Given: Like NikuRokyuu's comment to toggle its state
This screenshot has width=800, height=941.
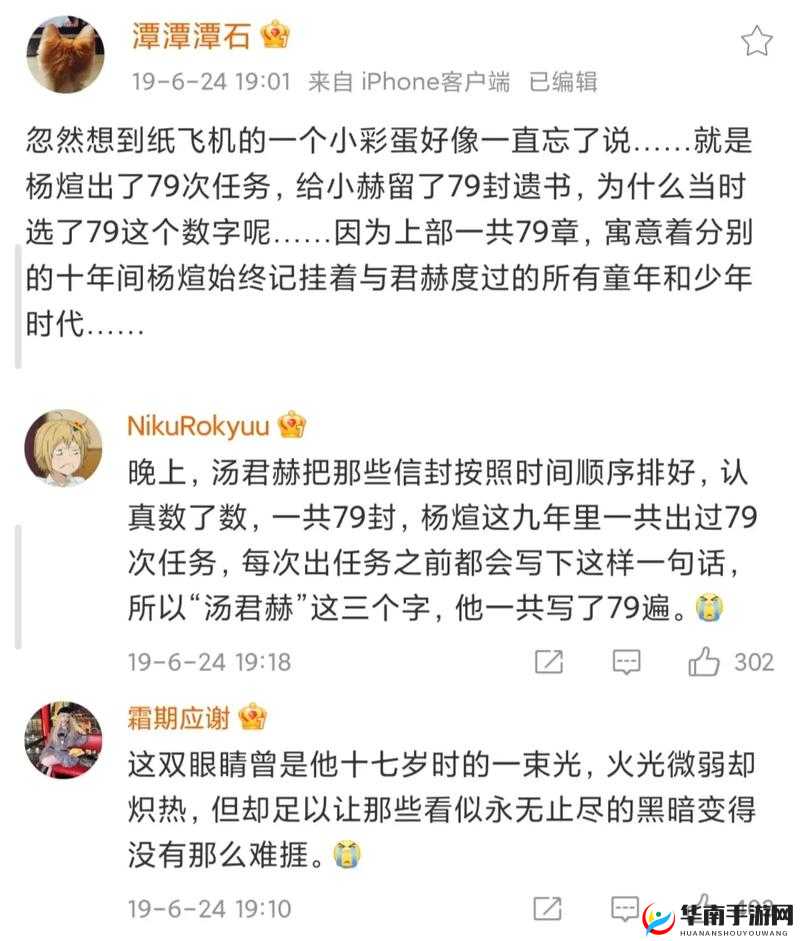Looking at the screenshot, I should pyautogui.click(x=706, y=660).
